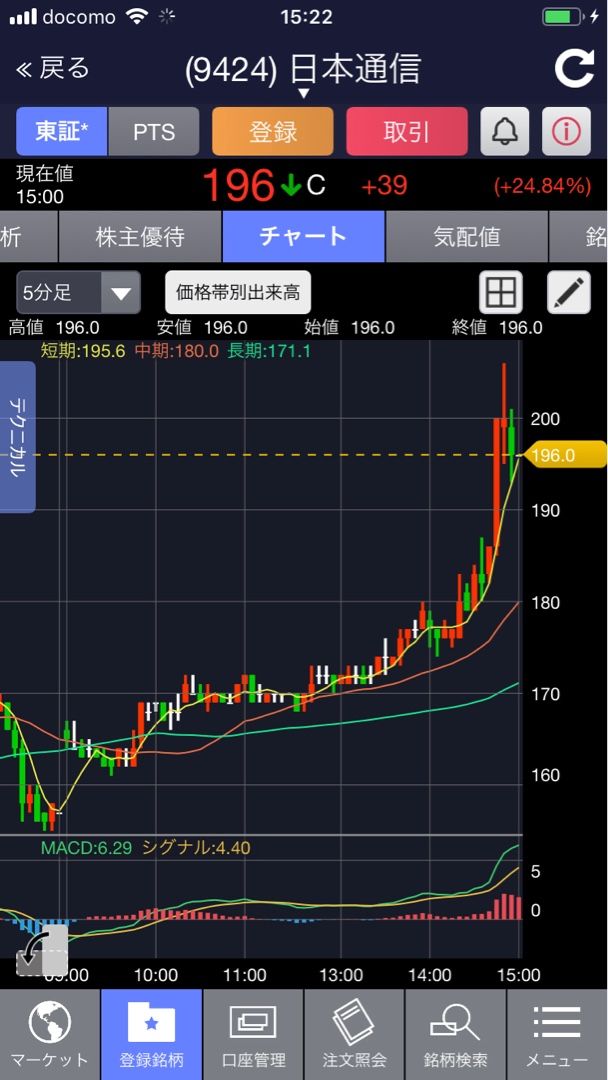Open the 口座管理 tab
Image resolution: width=608 pixels, height=1080 pixels.
(253, 1035)
